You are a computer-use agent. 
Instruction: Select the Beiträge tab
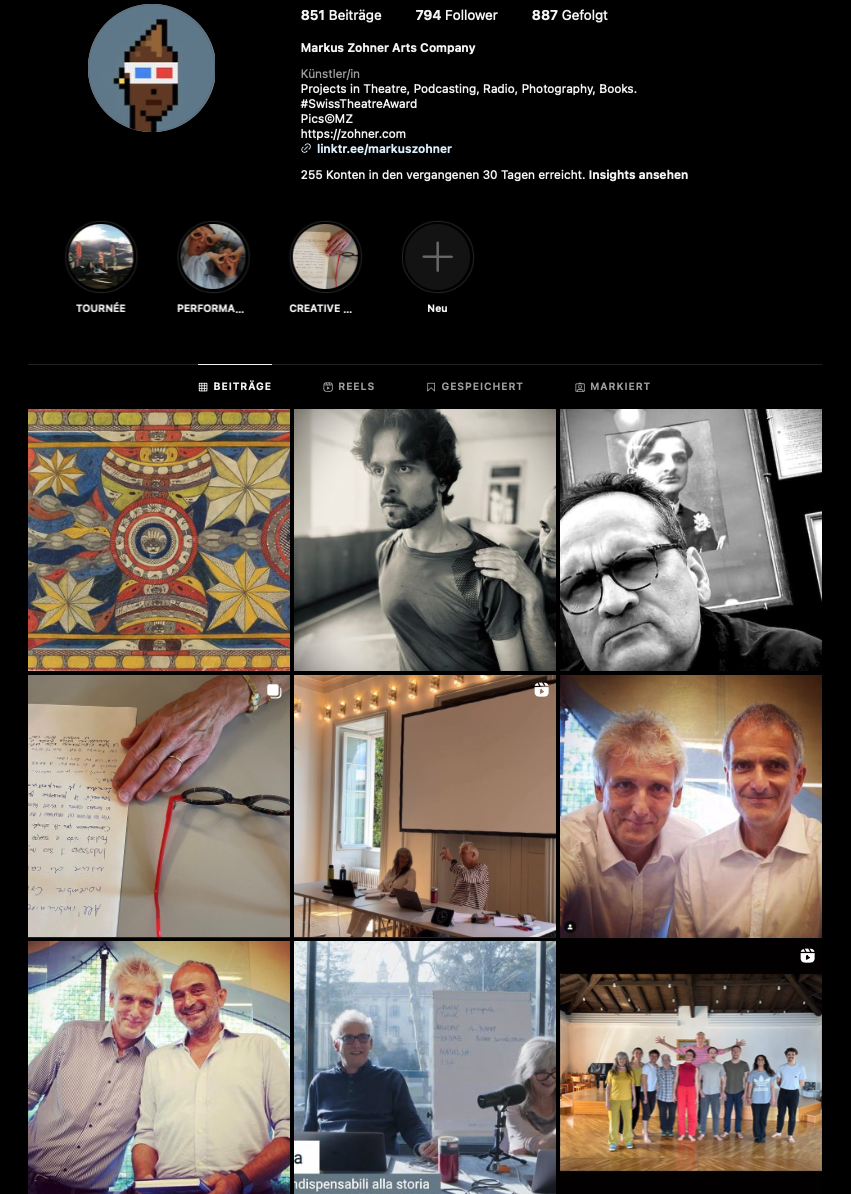coord(235,387)
